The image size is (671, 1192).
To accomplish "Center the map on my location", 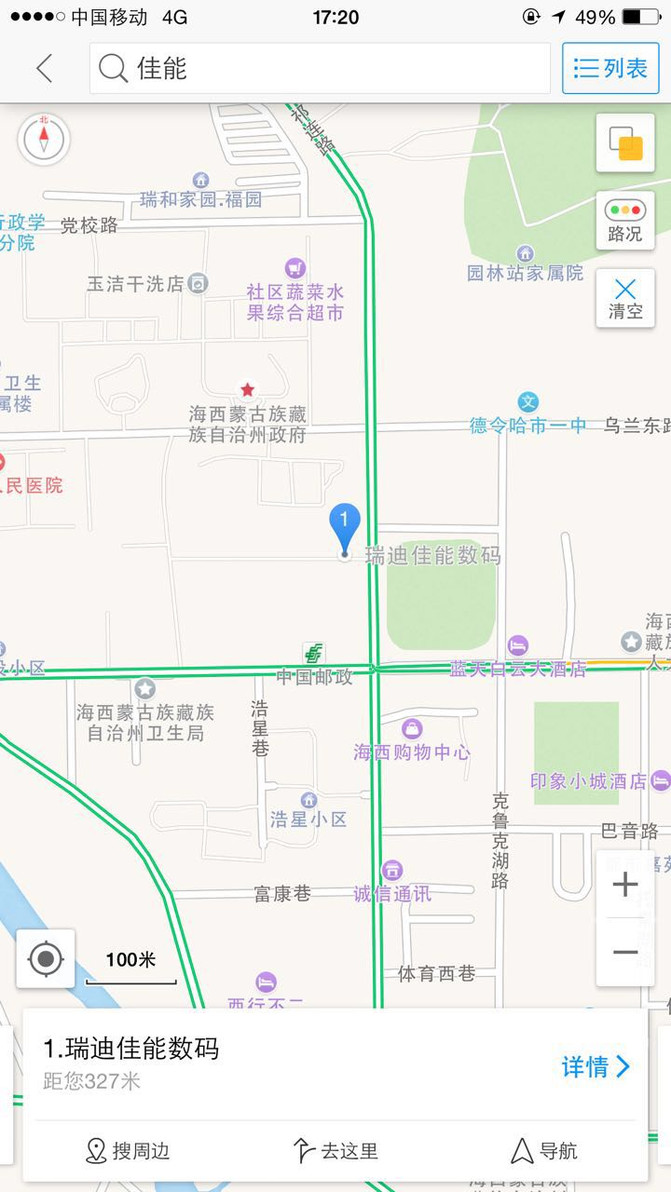I will (46, 959).
